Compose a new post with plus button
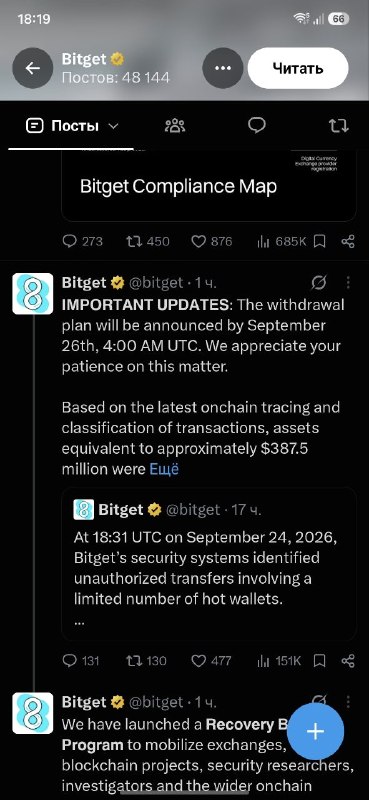Screen dimensions: 369x800 315,731
